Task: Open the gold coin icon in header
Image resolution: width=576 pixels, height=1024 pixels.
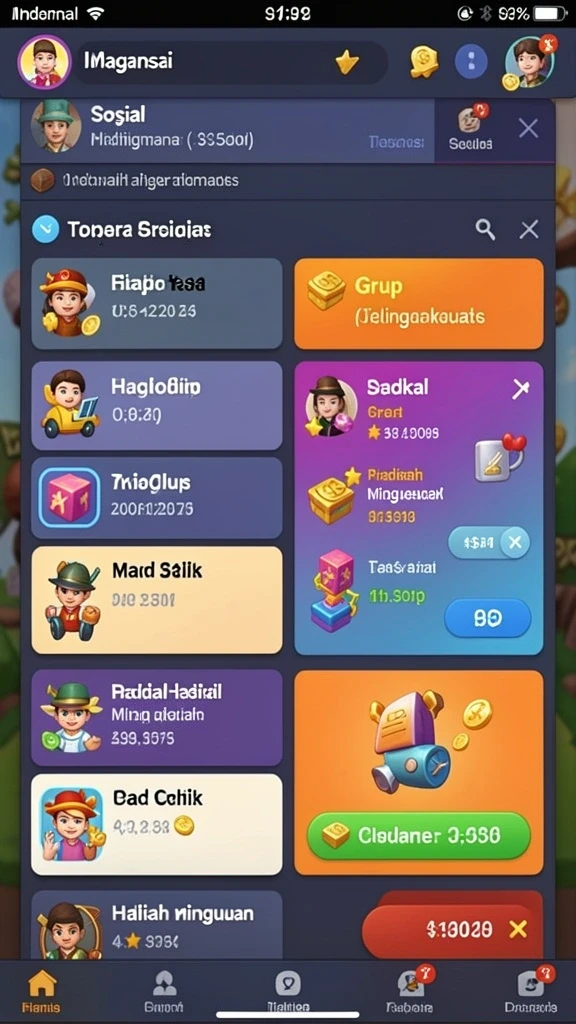Action: (423, 62)
